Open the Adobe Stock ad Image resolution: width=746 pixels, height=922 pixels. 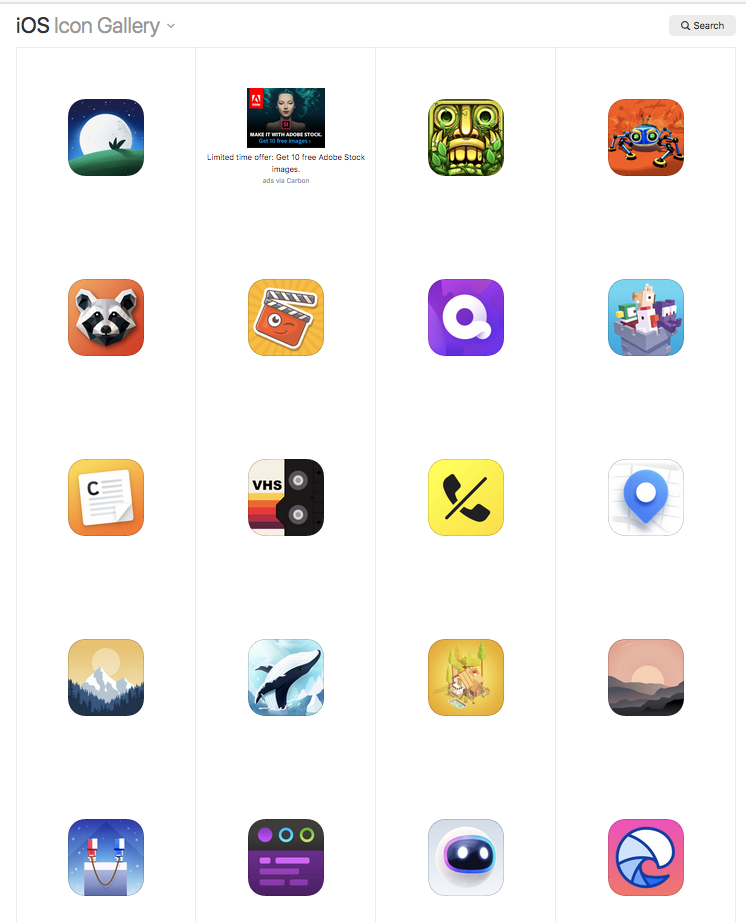point(286,118)
